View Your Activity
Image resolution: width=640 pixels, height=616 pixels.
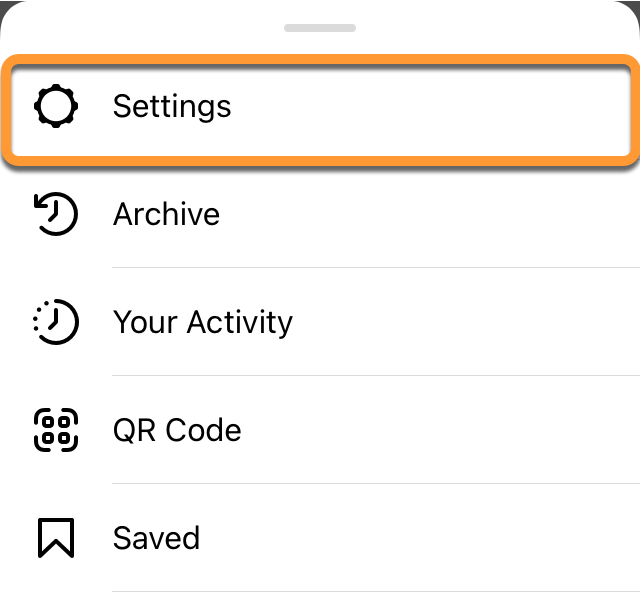pyautogui.click(x=202, y=322)
